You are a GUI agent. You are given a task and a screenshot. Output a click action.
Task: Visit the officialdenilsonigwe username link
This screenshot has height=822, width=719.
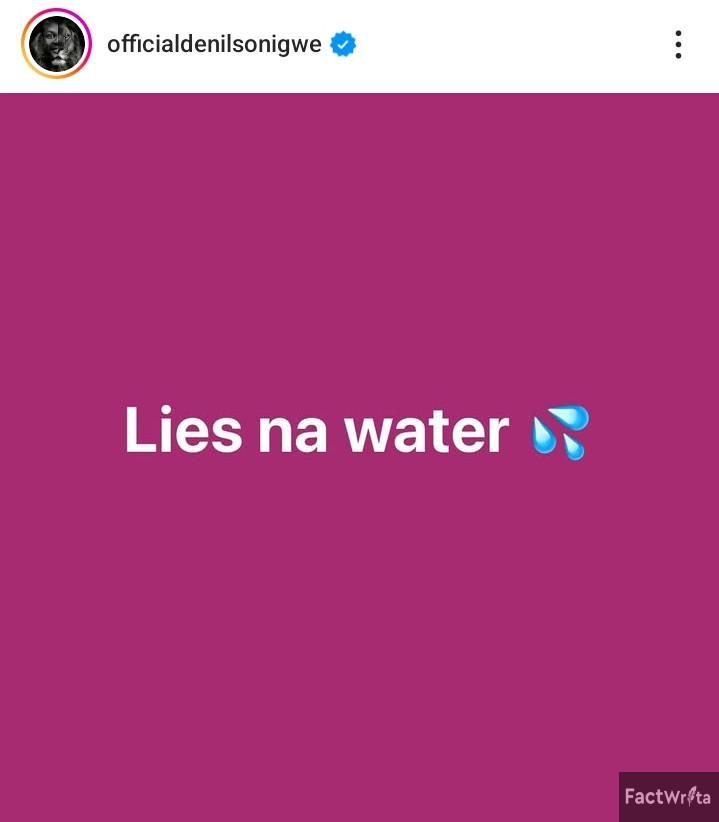click(x=214, y=45)
